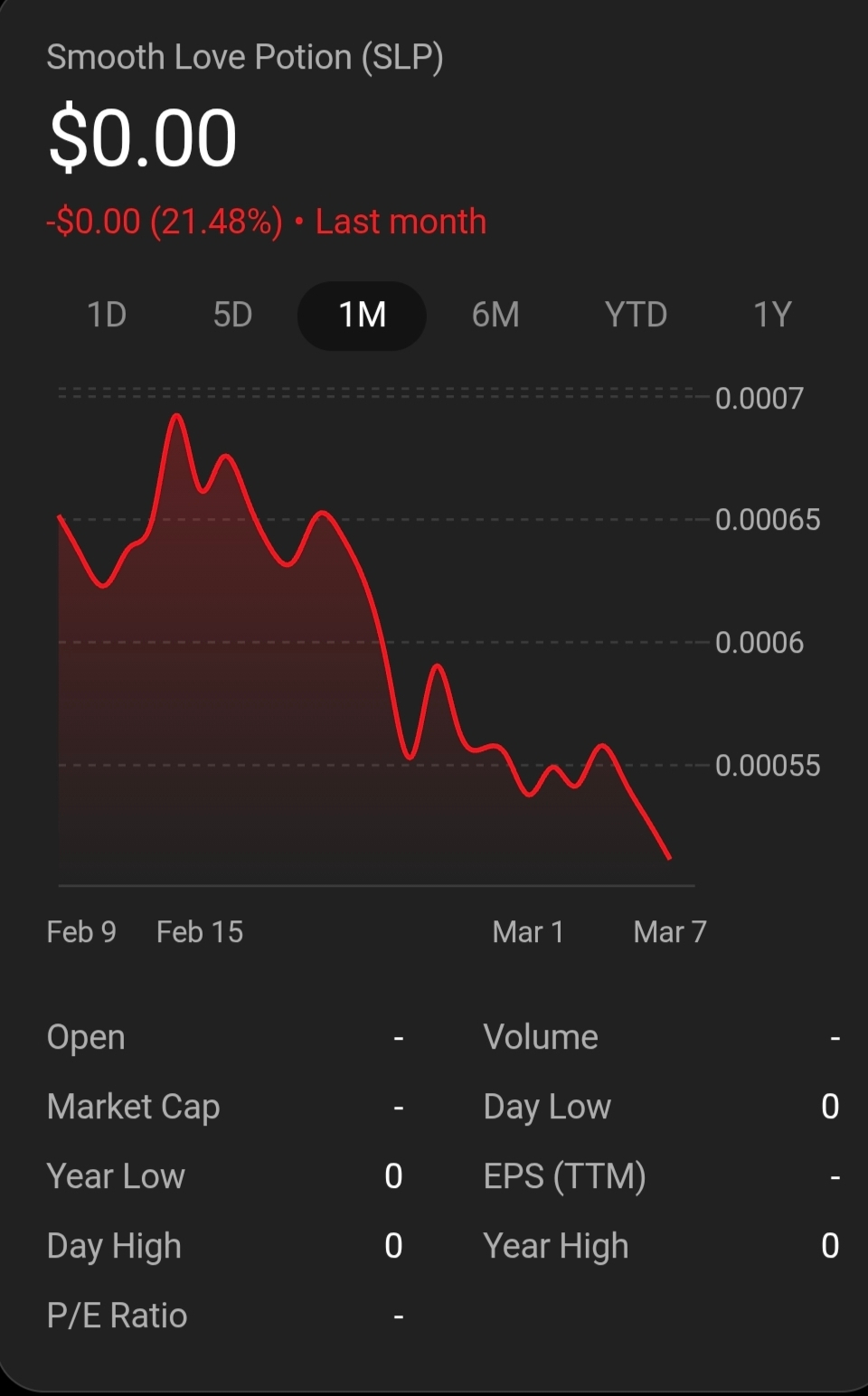The height and width of the screenshot is (1396, 868).
Task: View the 1Y price chart
Action: click(772, 316)
